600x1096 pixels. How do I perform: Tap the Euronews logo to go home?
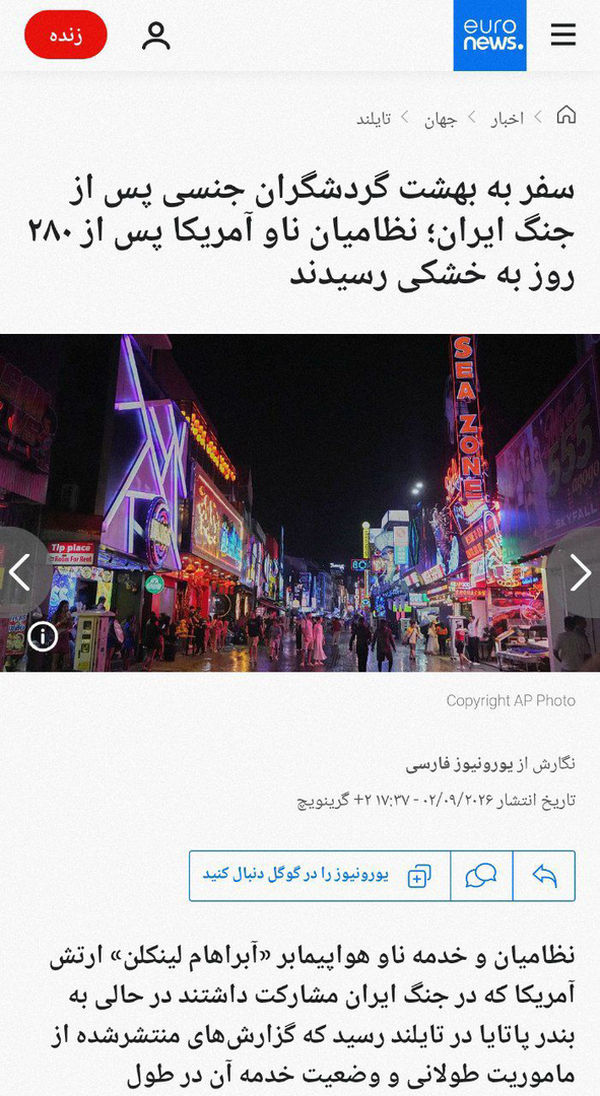point(490,35)
